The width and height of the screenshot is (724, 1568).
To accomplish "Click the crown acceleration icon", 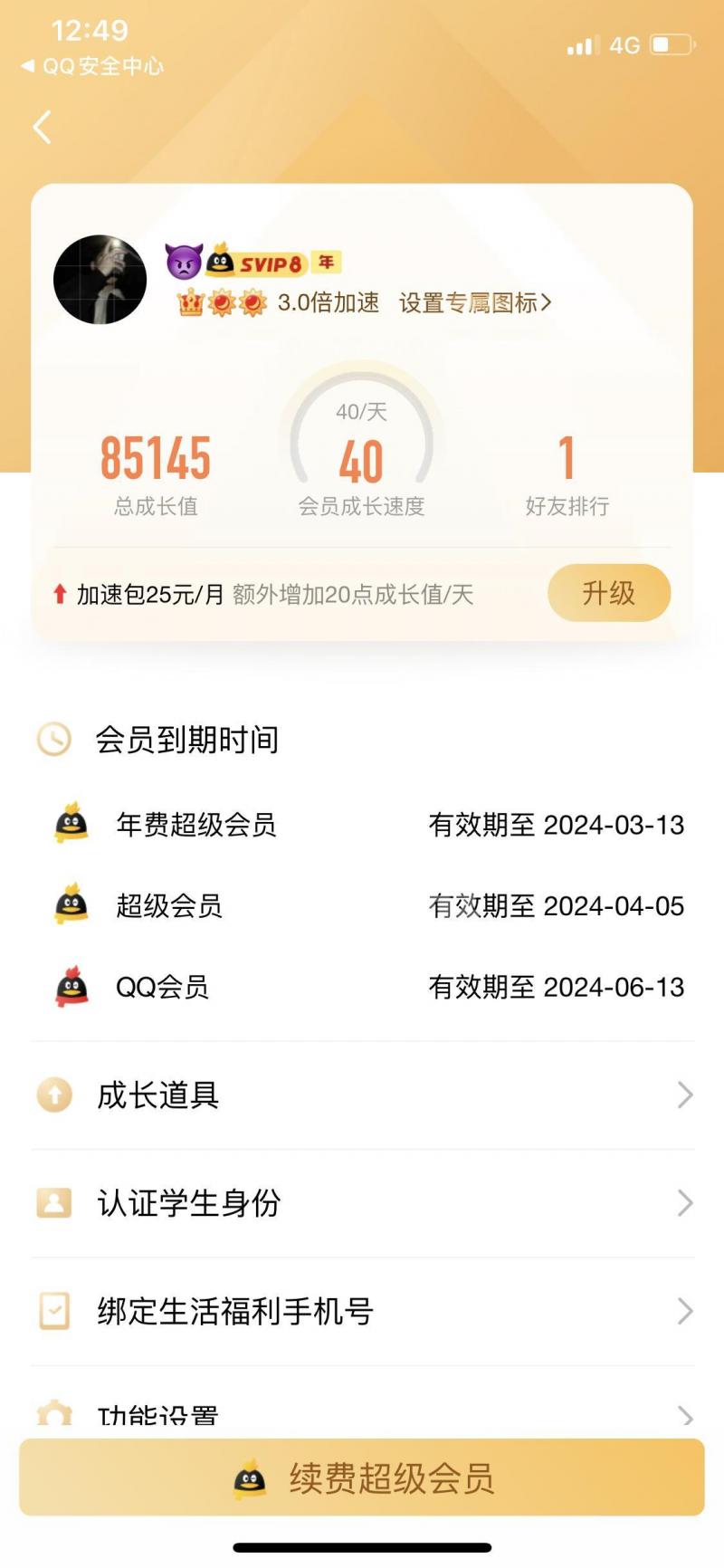I will (190, 304).
